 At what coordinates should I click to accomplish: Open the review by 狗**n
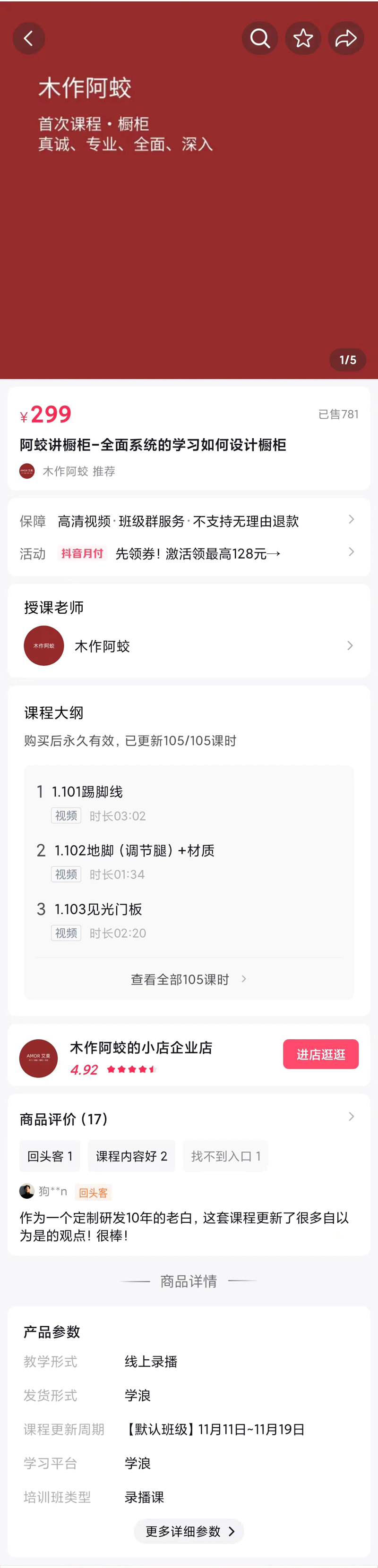tap(184, 1226)
